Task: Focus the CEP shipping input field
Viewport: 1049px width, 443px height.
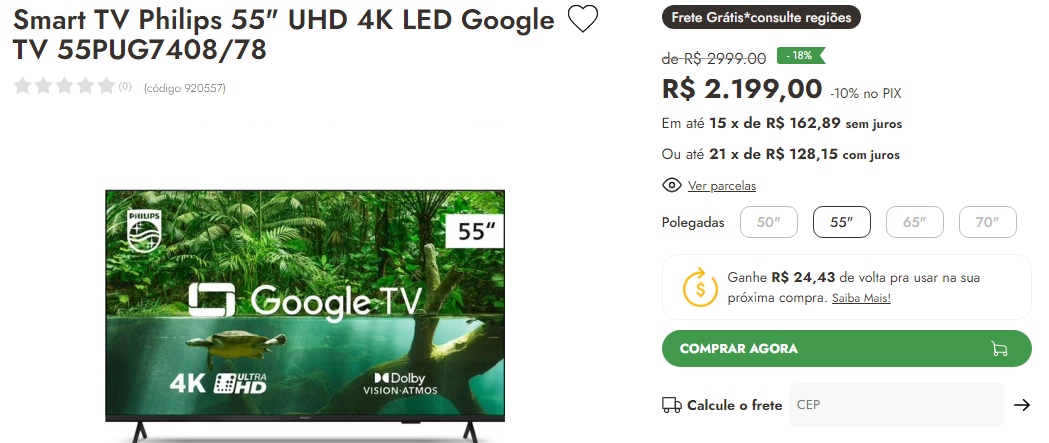Action: (x=895, y=405)
